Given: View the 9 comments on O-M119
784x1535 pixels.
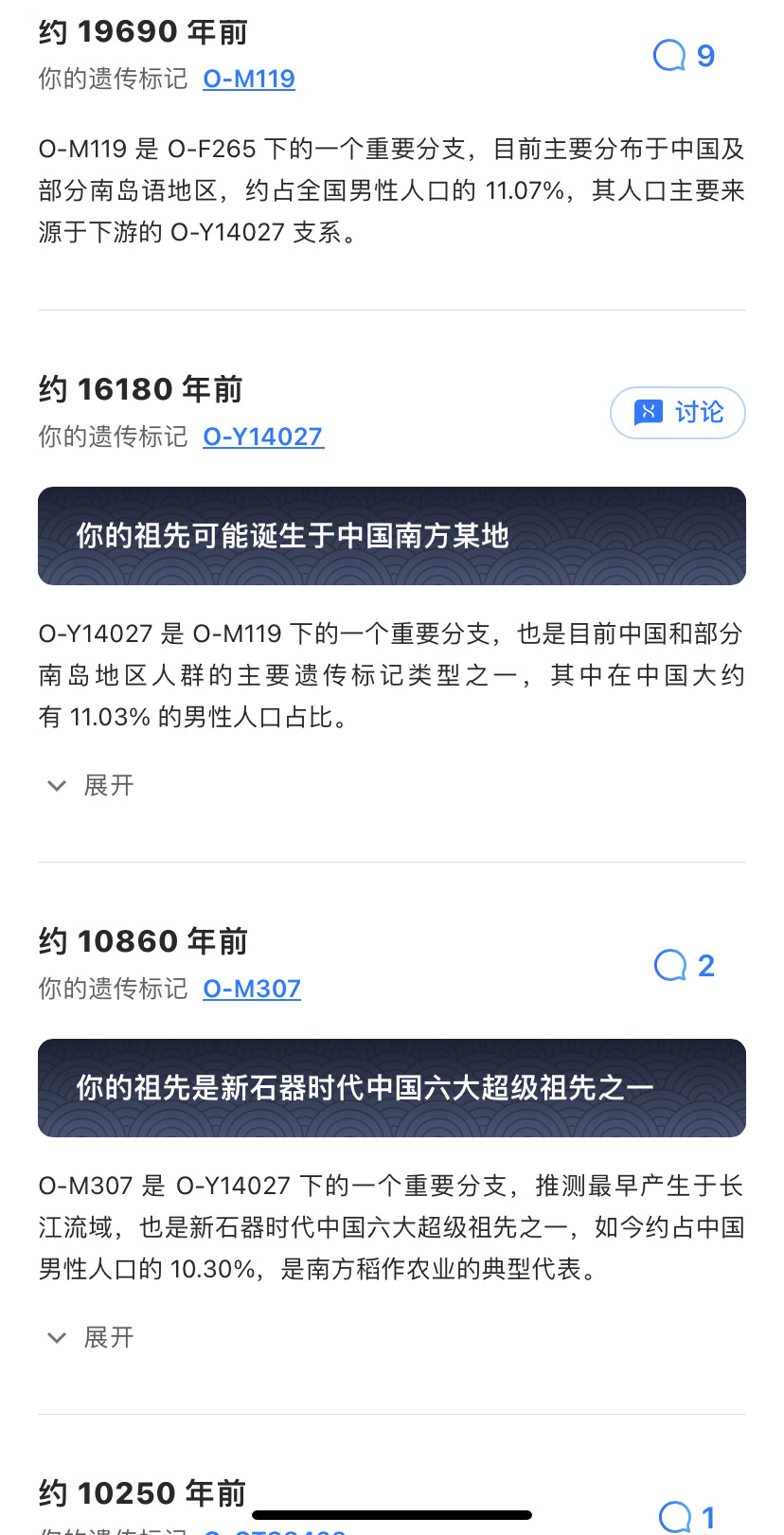Looking at the screenshot, I should (684, 56).
